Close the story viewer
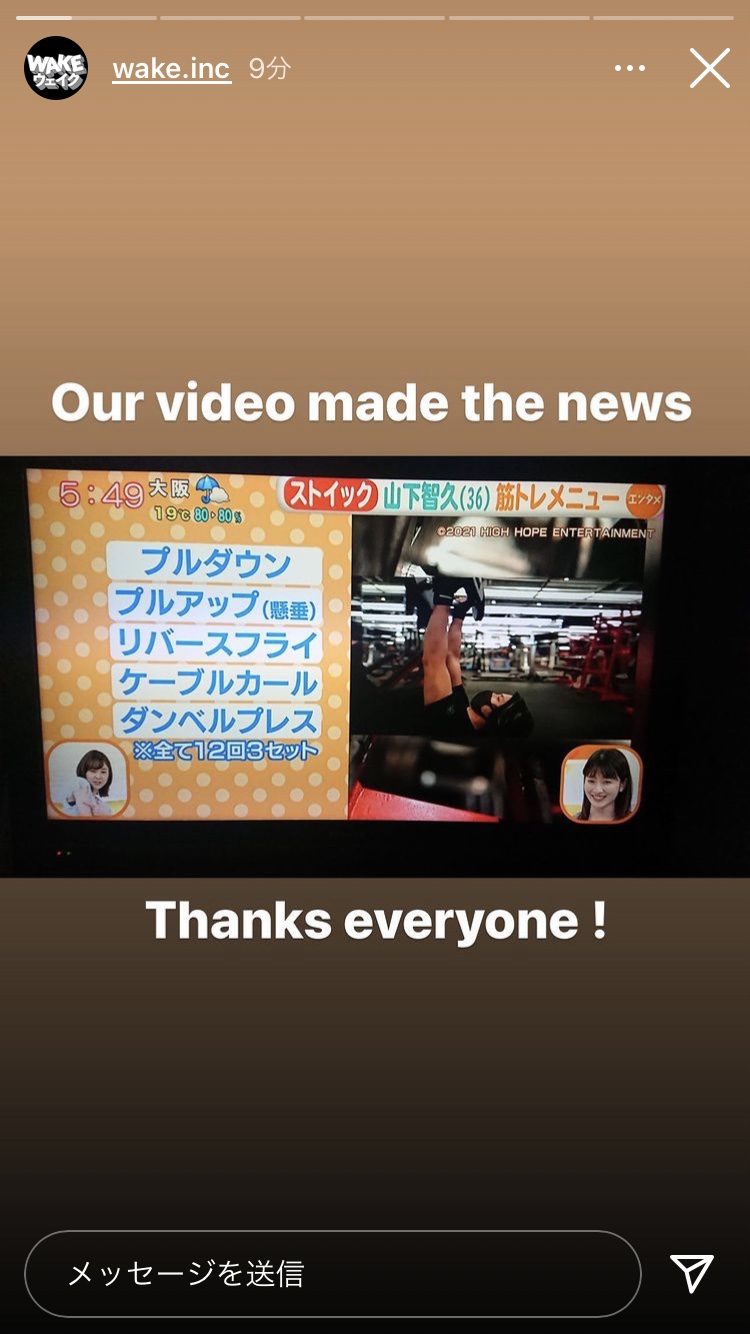This screenshot has width=750, height=1334. [710, 68]
